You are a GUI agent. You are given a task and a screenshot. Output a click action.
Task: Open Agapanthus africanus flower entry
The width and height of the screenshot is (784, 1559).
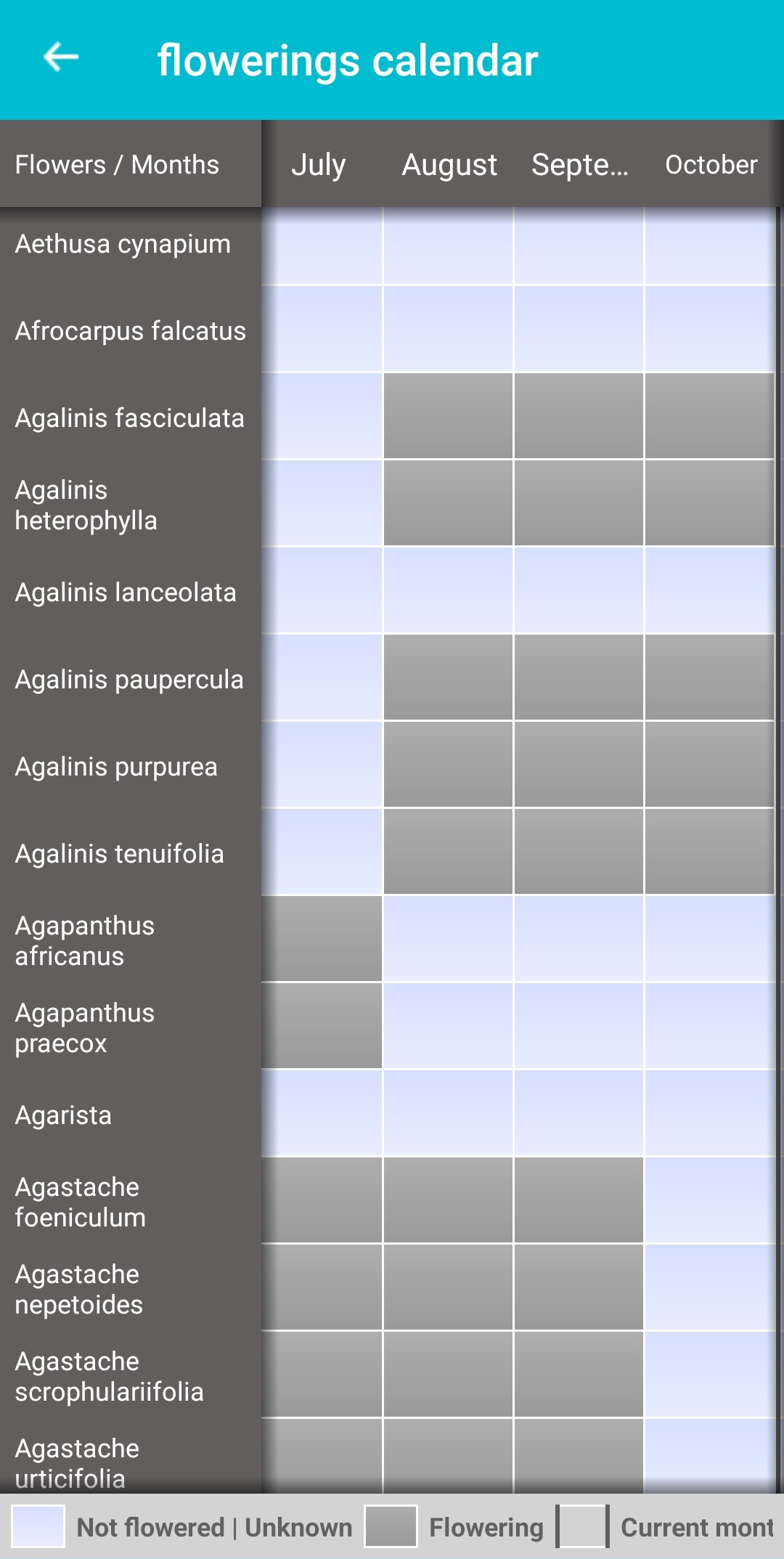click(x=86, y=941)
